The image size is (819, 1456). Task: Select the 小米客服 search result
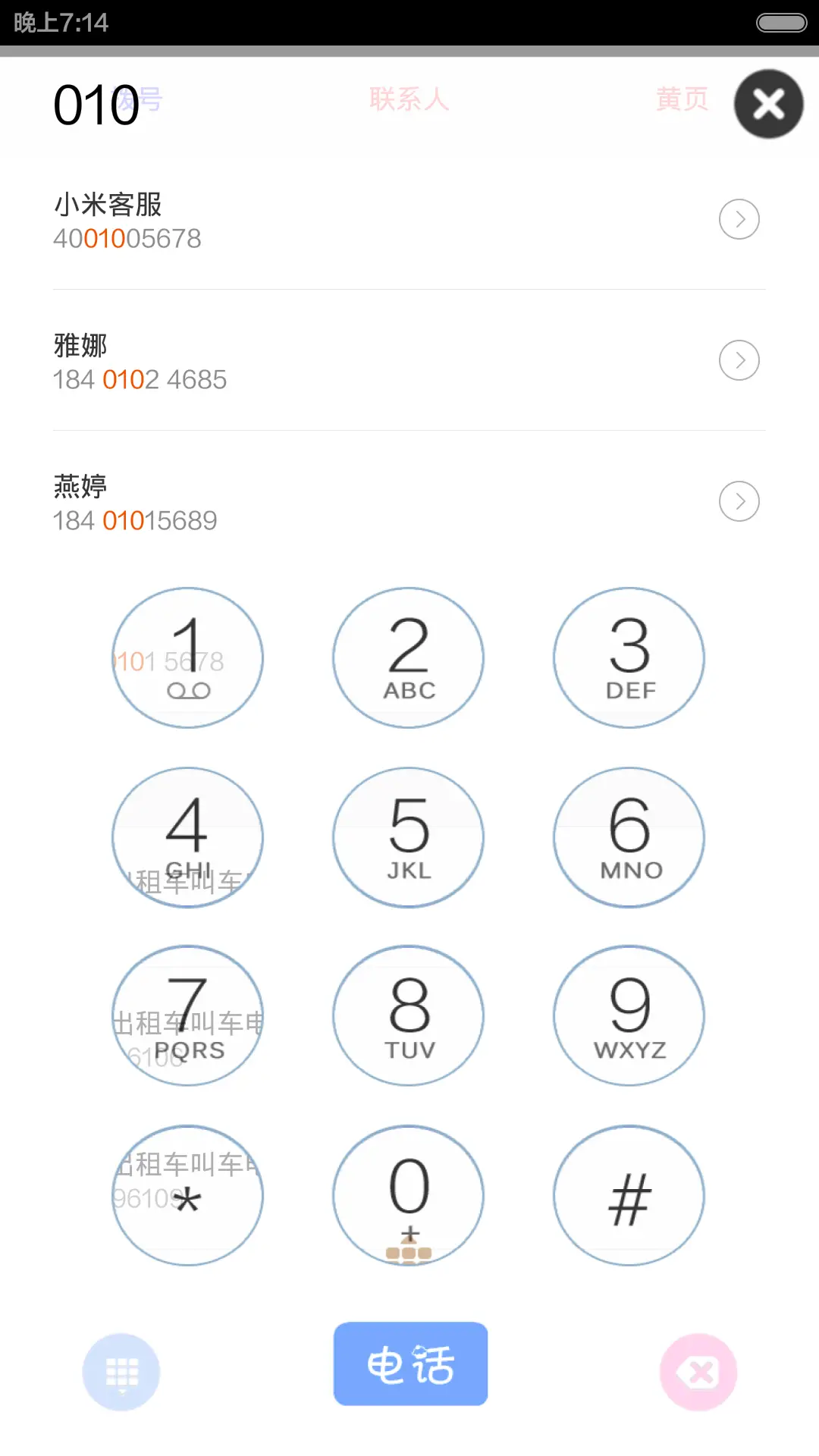[x=303, y=220]
